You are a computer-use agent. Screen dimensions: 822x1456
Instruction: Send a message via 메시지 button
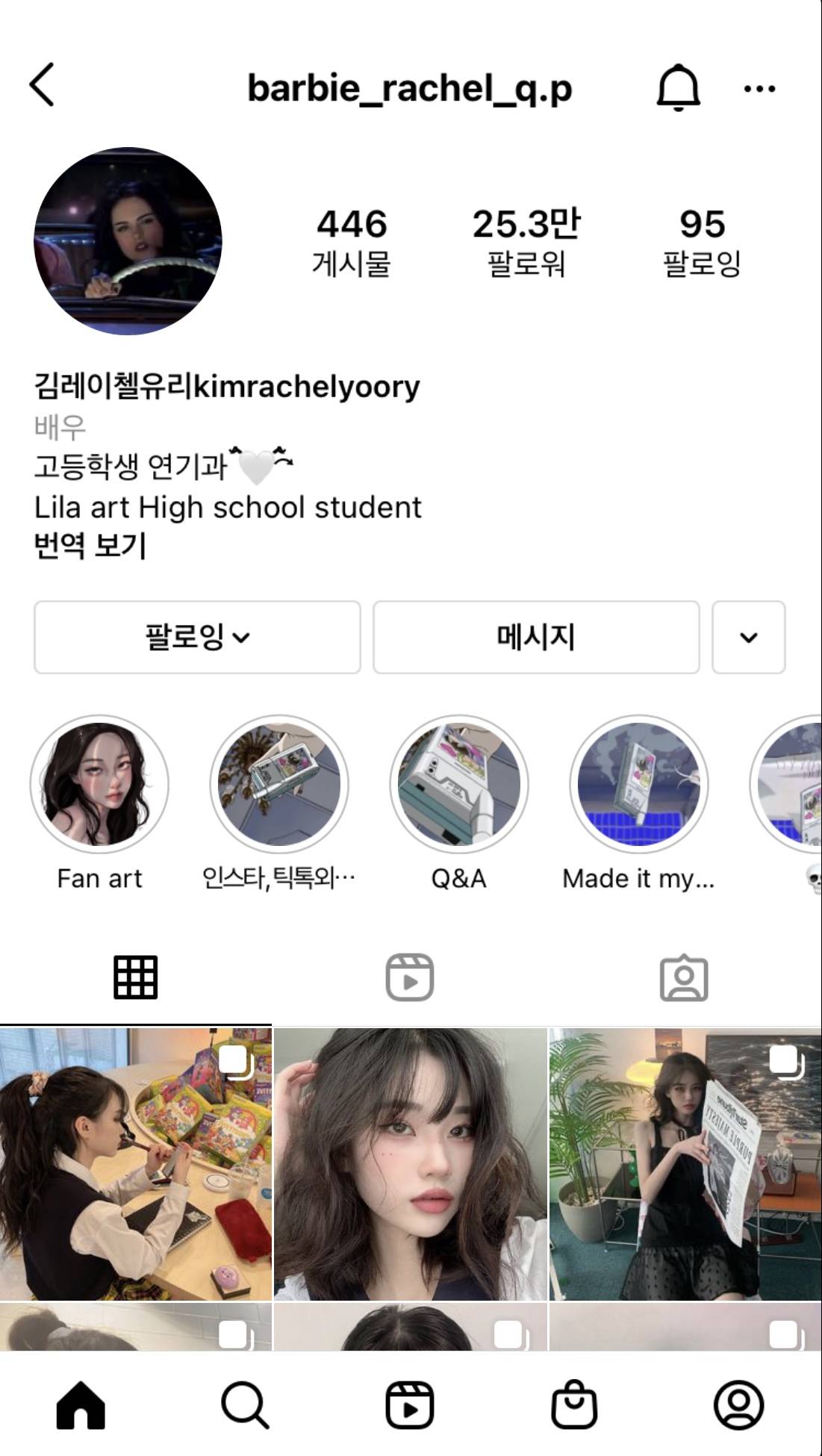[535, 637]
